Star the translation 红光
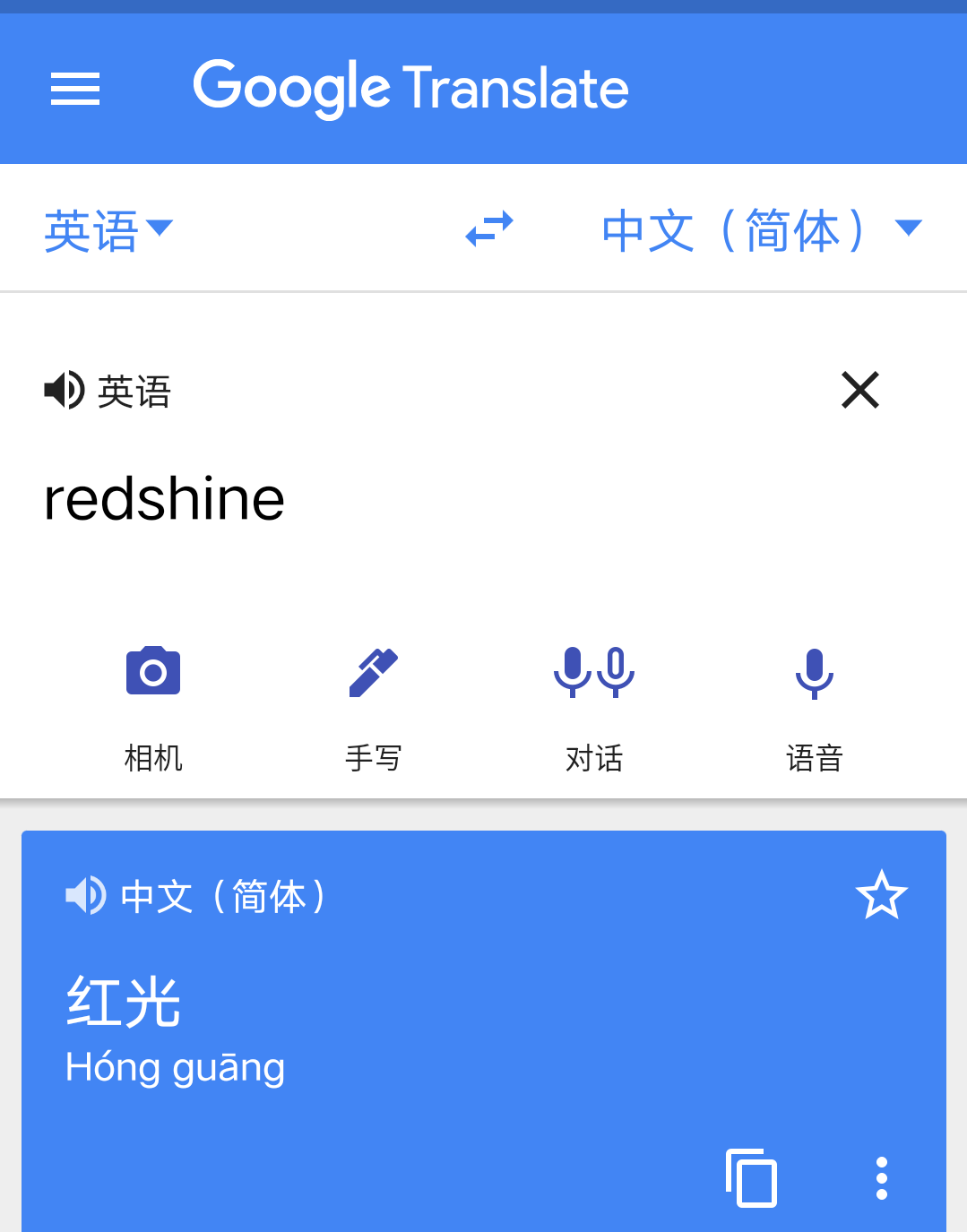 click(882, 895)
